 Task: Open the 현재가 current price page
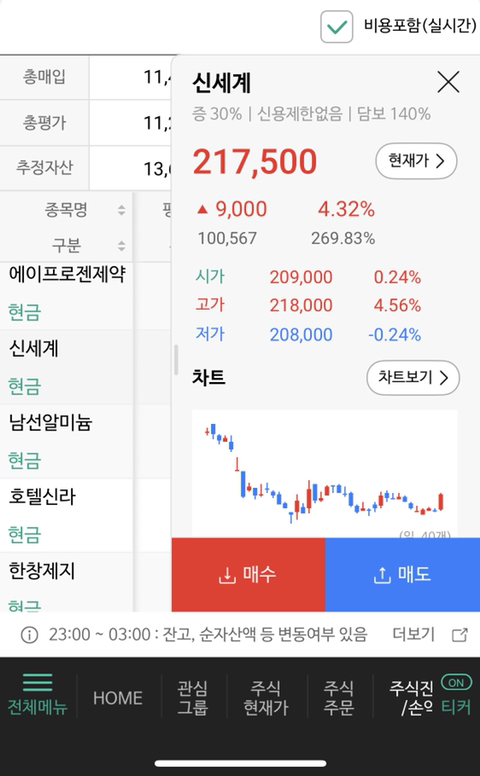click(x=416, y=161)
